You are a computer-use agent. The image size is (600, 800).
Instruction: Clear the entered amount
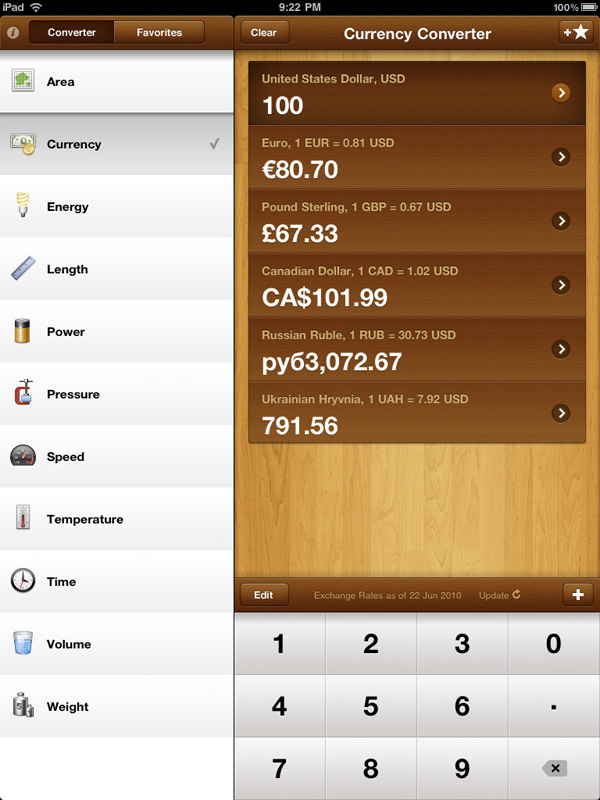point(264,32)
